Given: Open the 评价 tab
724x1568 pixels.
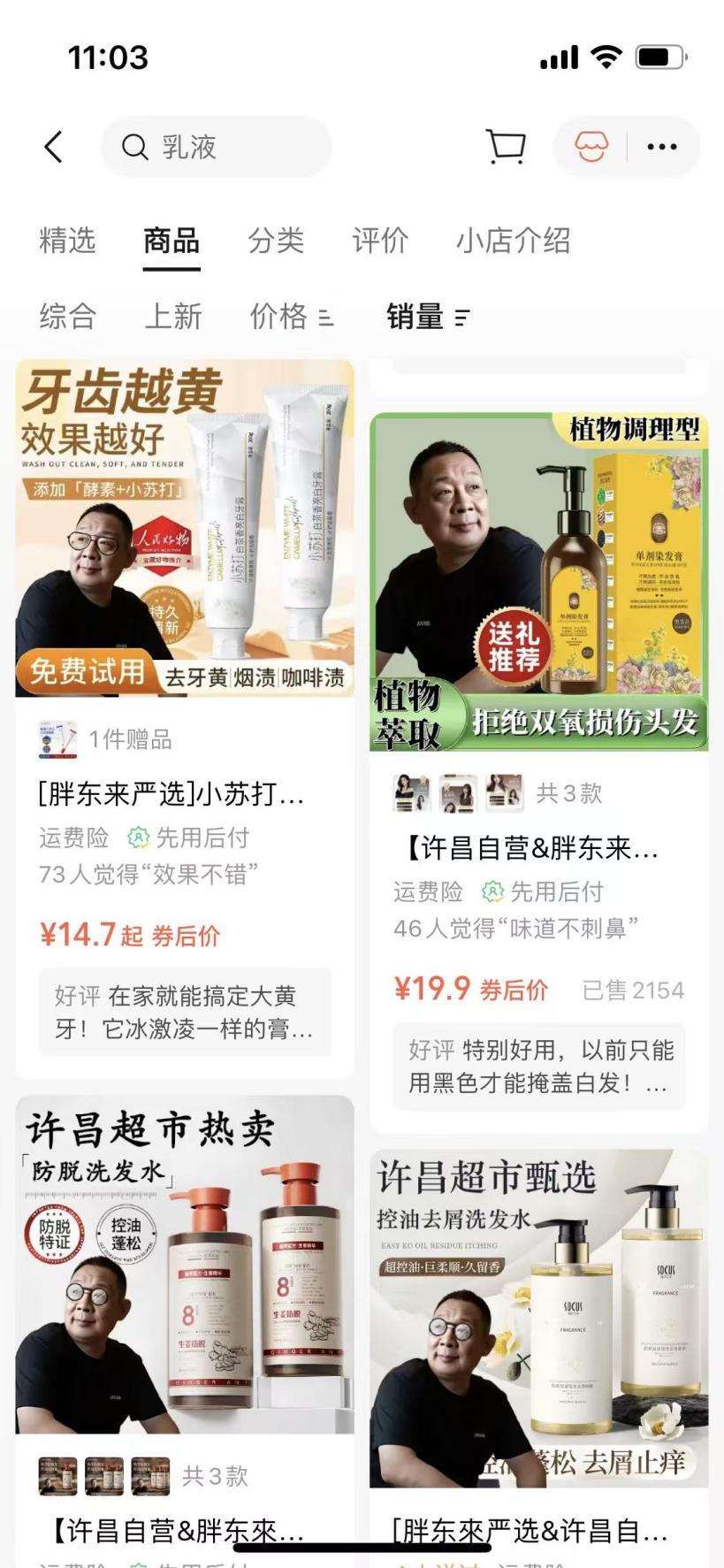Looking at the screenshot, I should point(380,241).
